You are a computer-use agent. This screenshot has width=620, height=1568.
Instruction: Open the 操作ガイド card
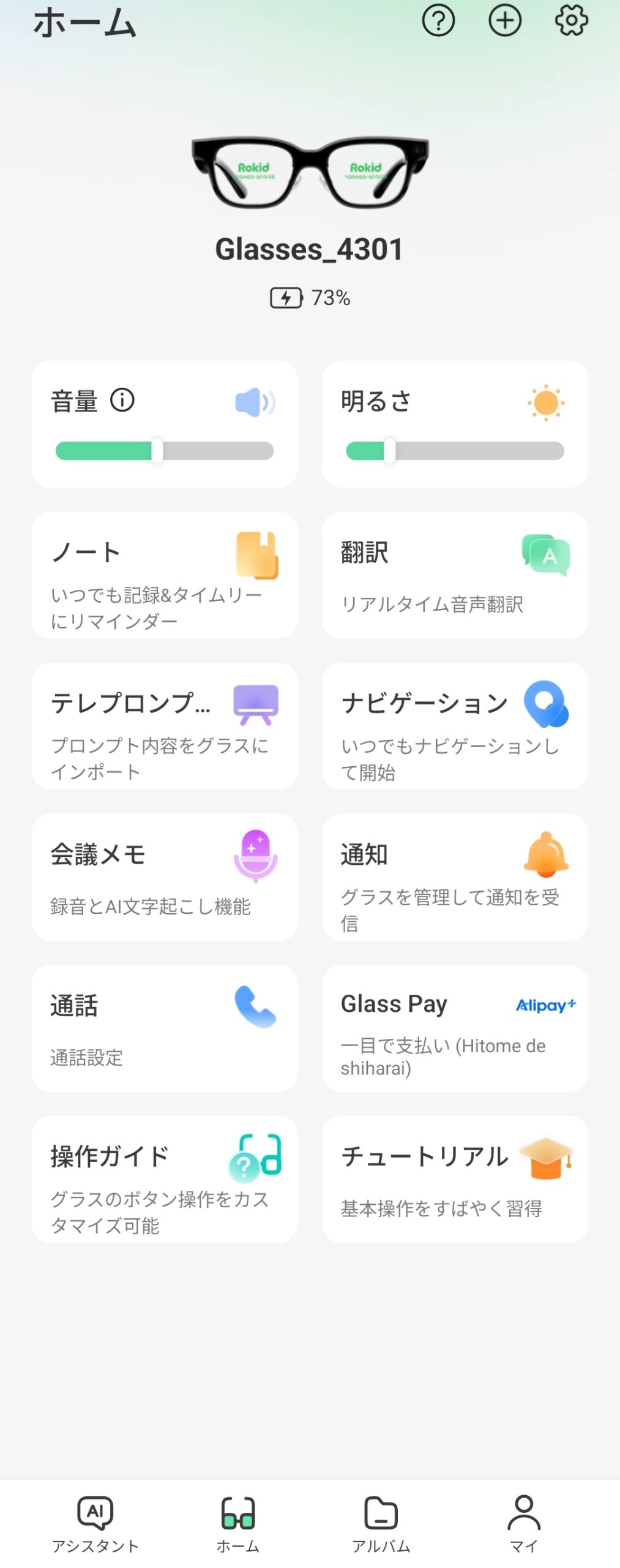click(165, 1180)
